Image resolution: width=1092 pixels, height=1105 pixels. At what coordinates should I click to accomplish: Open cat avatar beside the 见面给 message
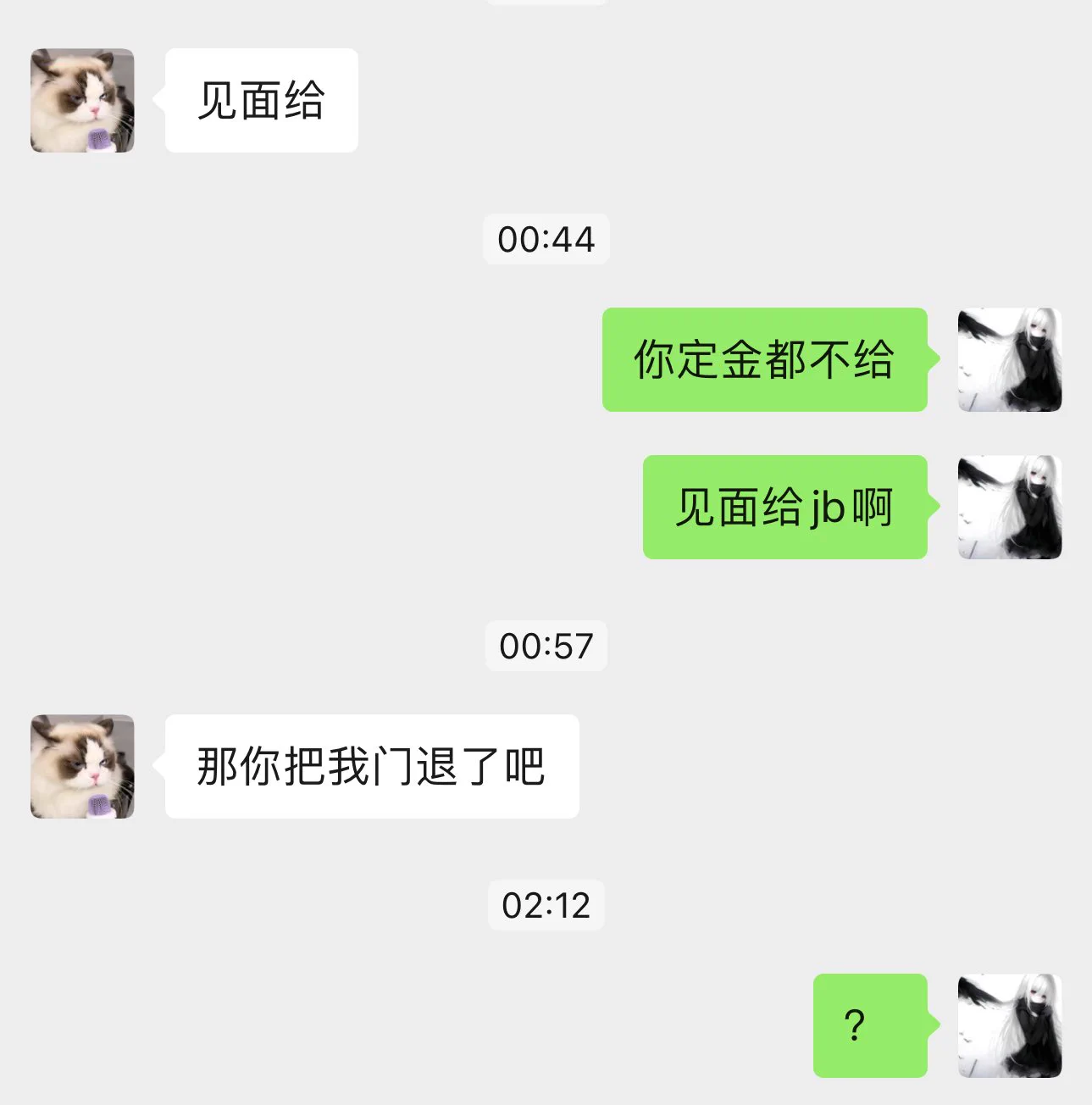pos(82,101)
